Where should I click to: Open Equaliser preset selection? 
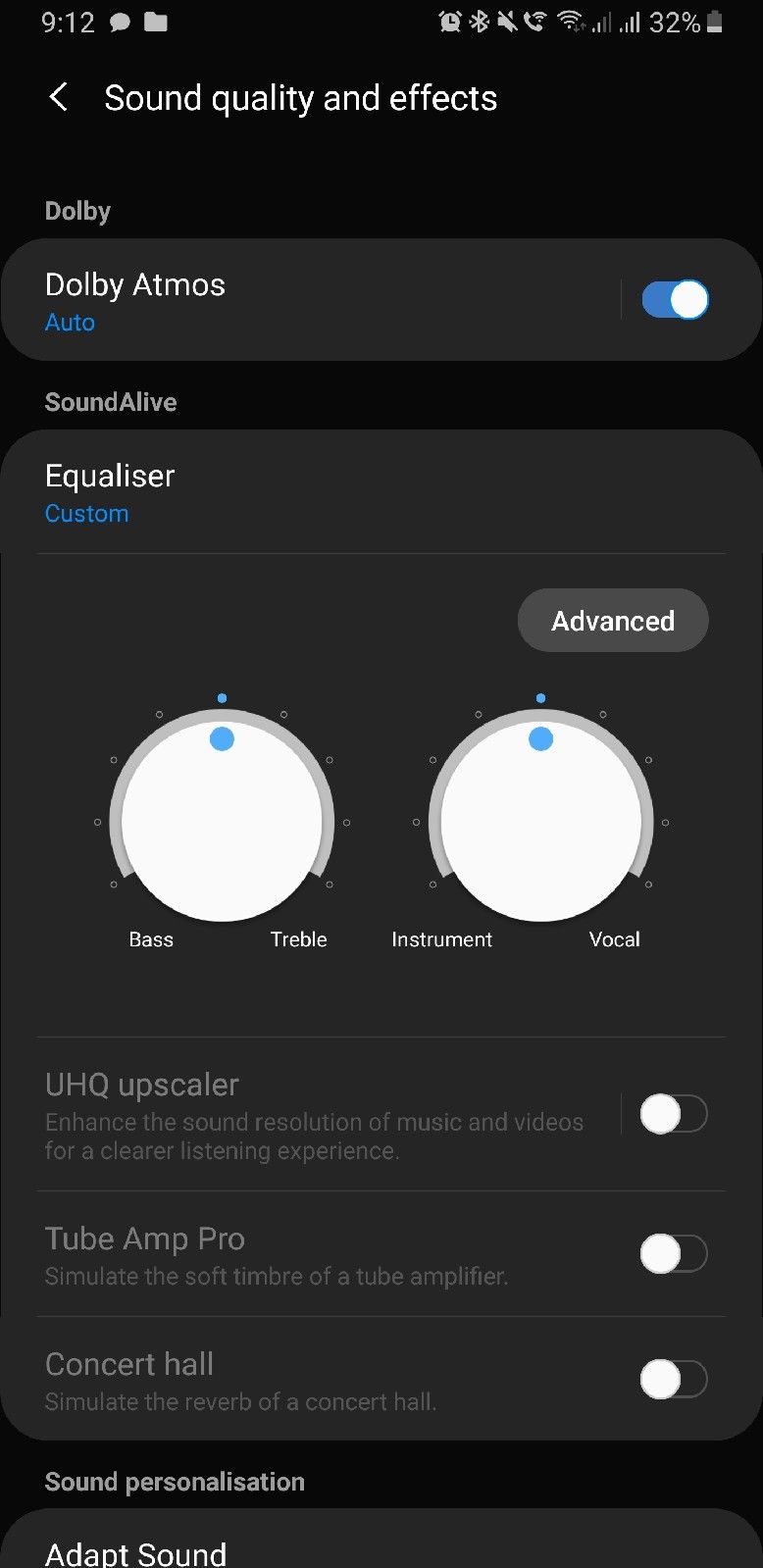294,493
